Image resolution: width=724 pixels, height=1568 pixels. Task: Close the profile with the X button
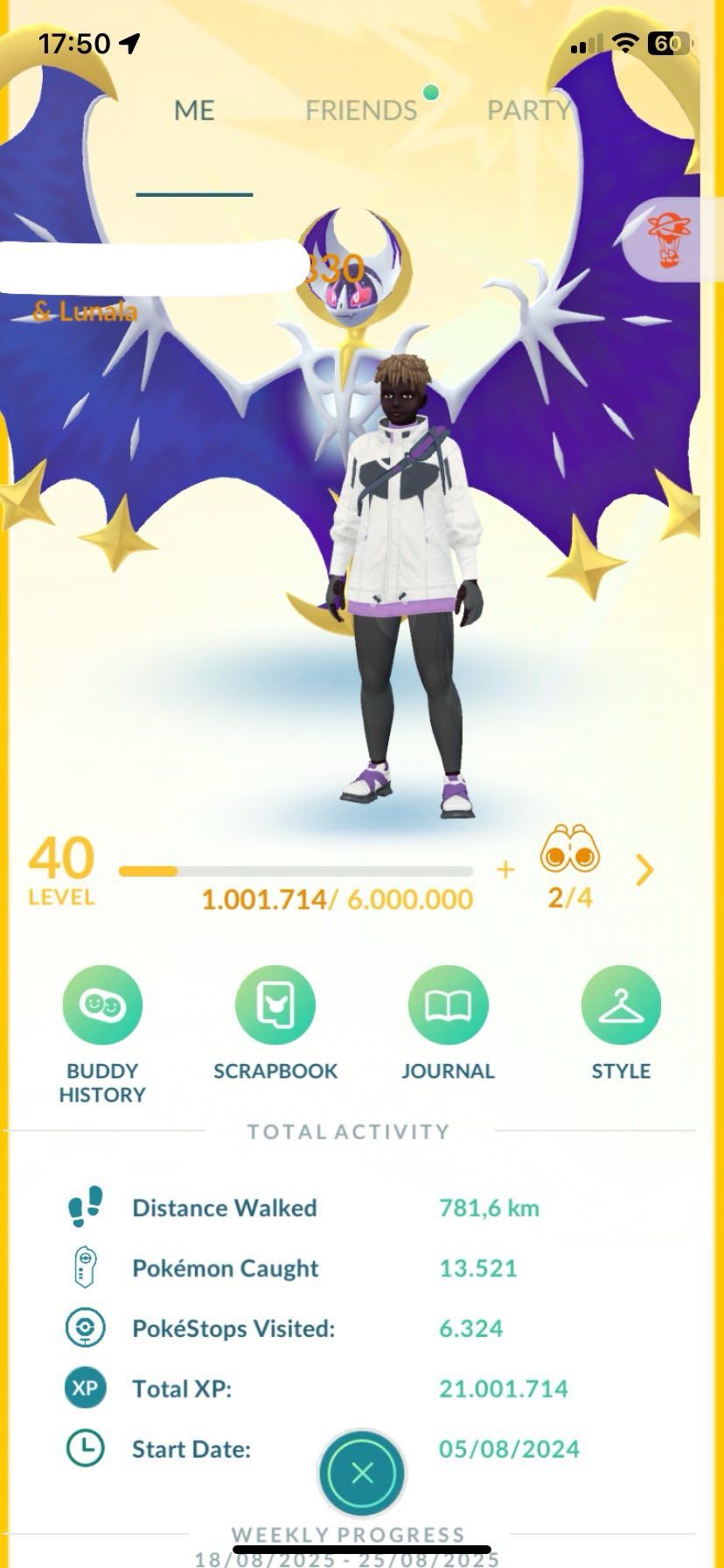(x=362, y=1473)
